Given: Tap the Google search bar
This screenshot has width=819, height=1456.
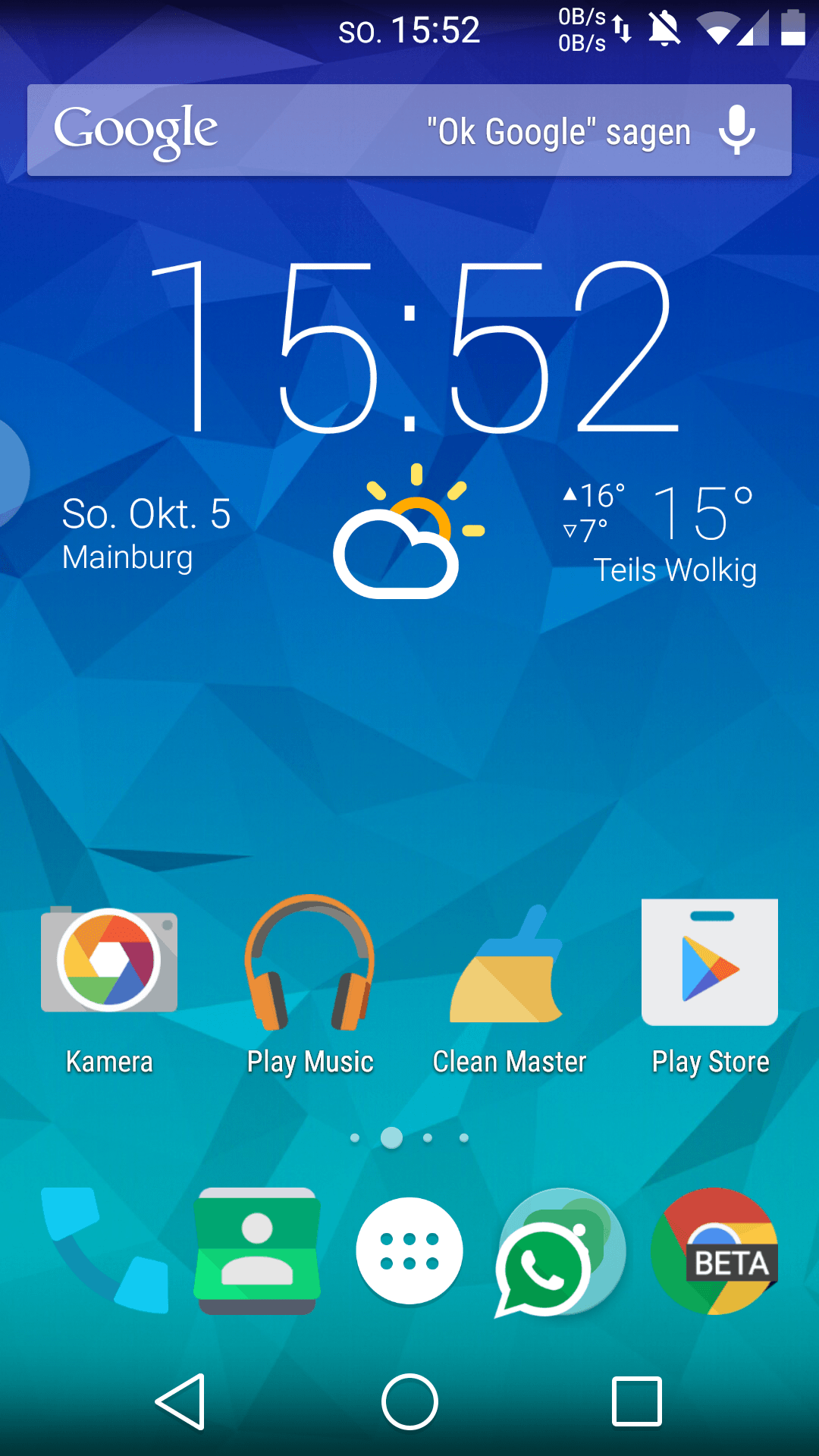Looking at the screenshot, I should (409, 130).
